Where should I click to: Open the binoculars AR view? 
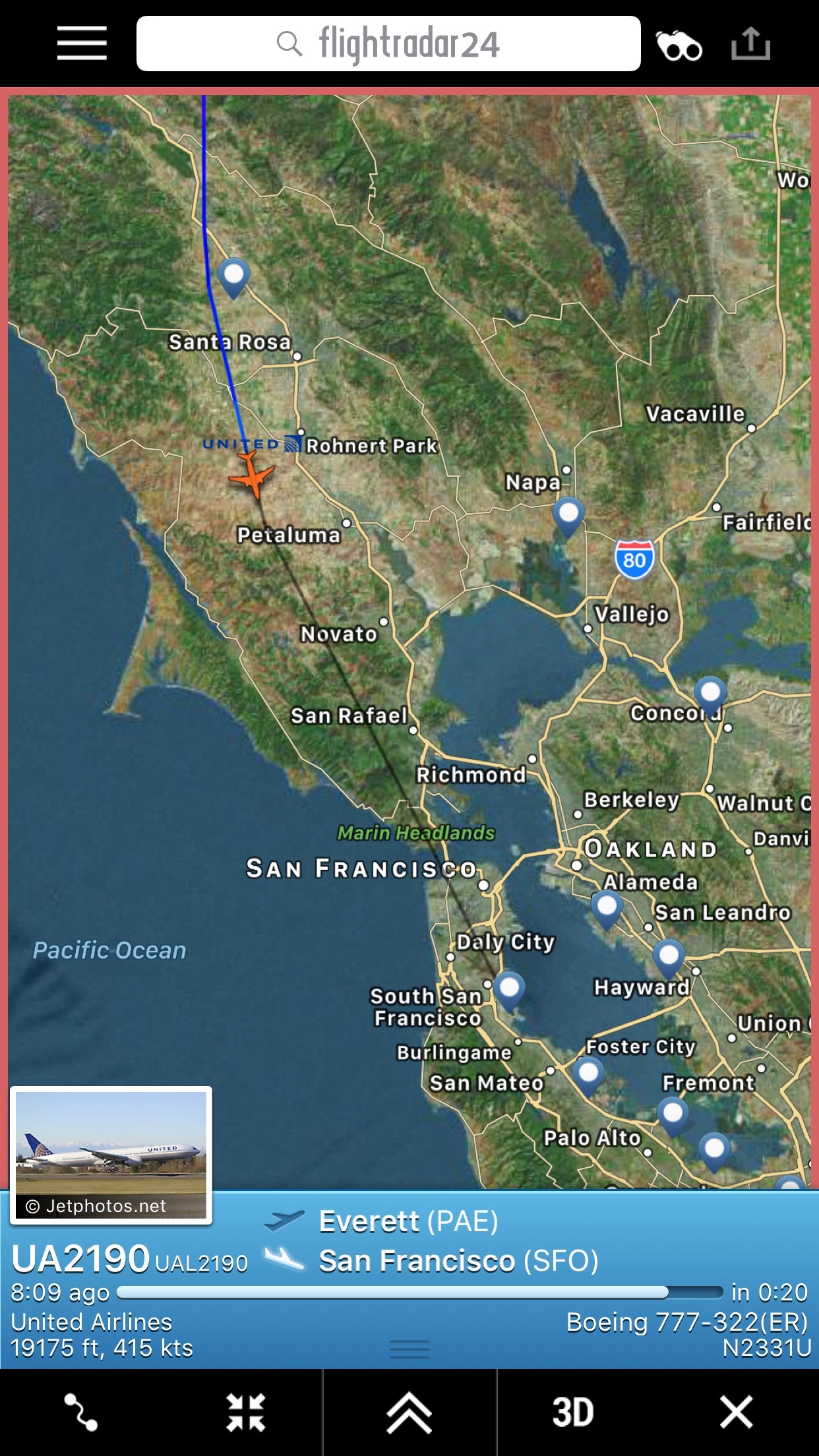[x=679, y=45]
